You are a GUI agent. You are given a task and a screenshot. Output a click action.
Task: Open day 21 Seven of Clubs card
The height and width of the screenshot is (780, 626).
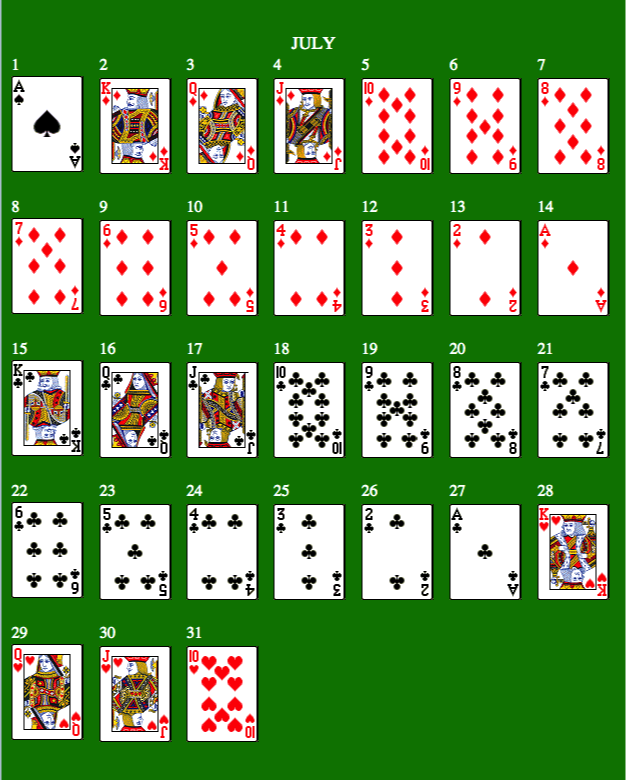[573, 409]
